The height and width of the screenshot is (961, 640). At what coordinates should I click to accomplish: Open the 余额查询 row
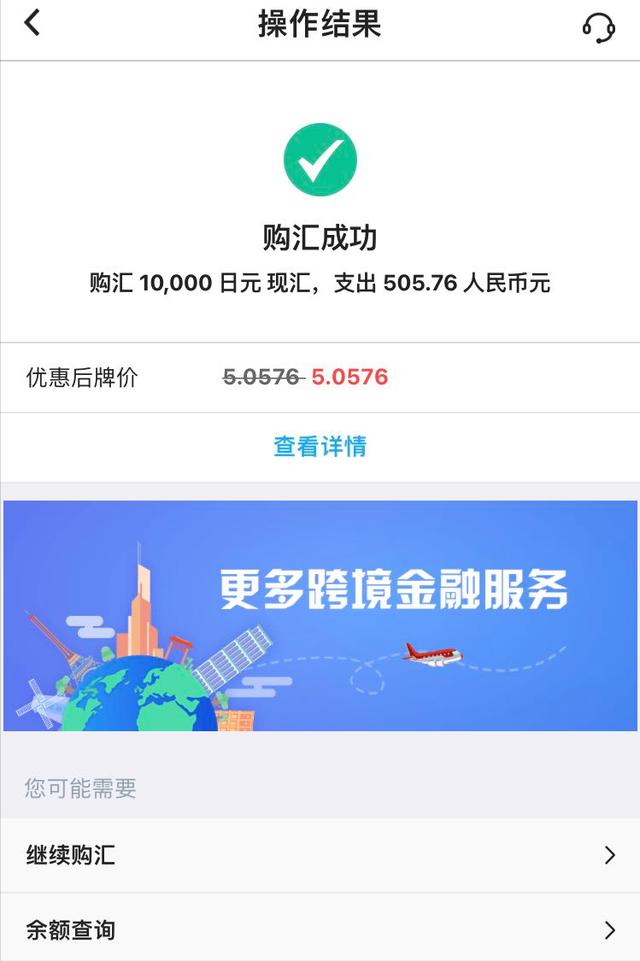coord(320,930)
